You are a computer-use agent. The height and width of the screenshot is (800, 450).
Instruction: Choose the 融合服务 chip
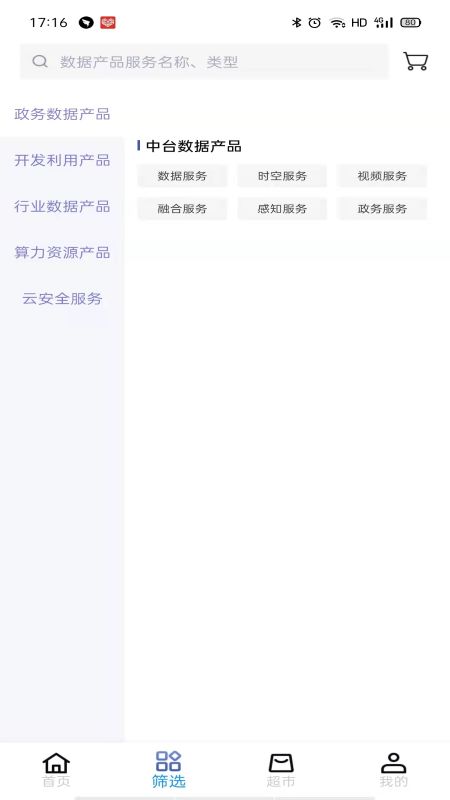(182, 209)
